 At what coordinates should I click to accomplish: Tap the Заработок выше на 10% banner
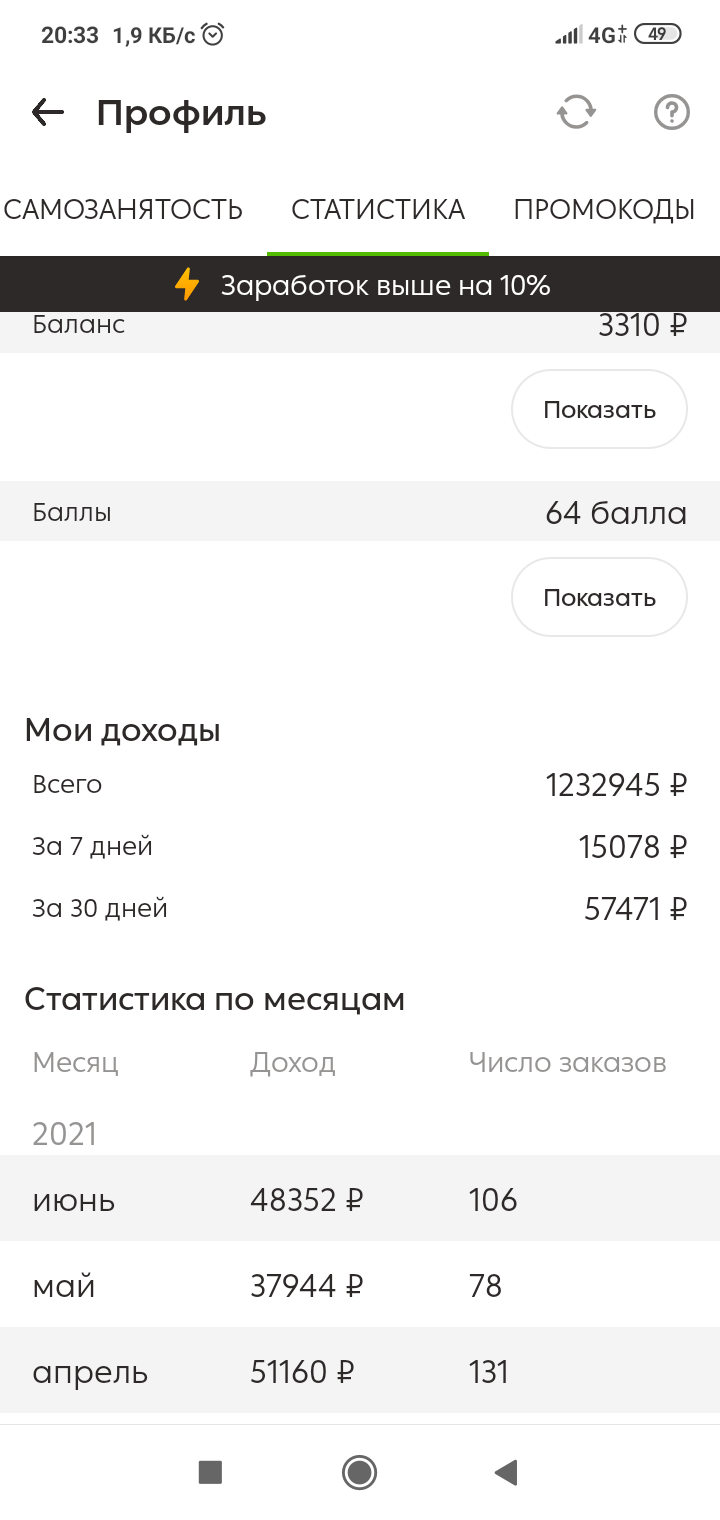click(x=360, y=285)
